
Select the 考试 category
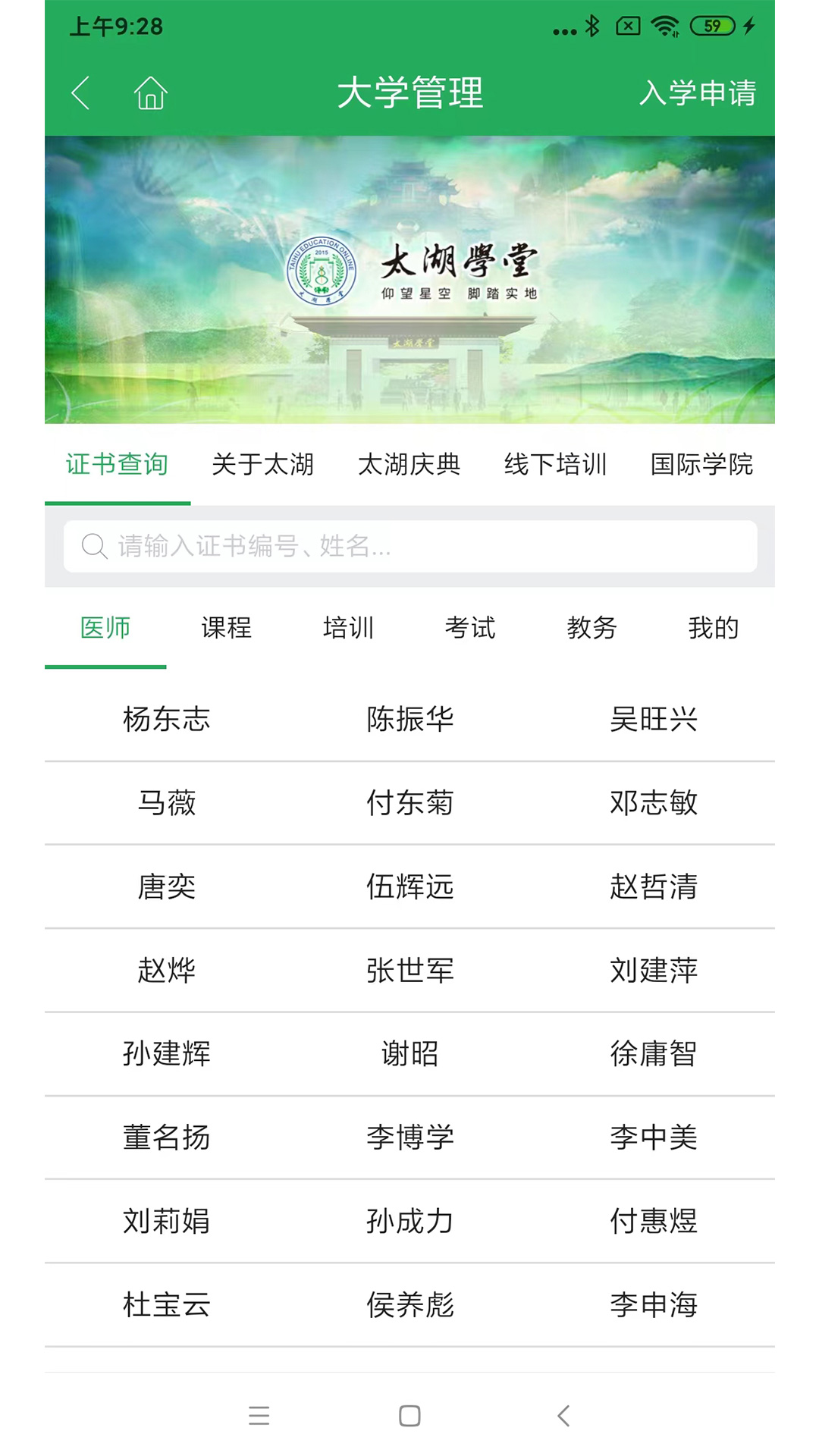tap(470, 628)
